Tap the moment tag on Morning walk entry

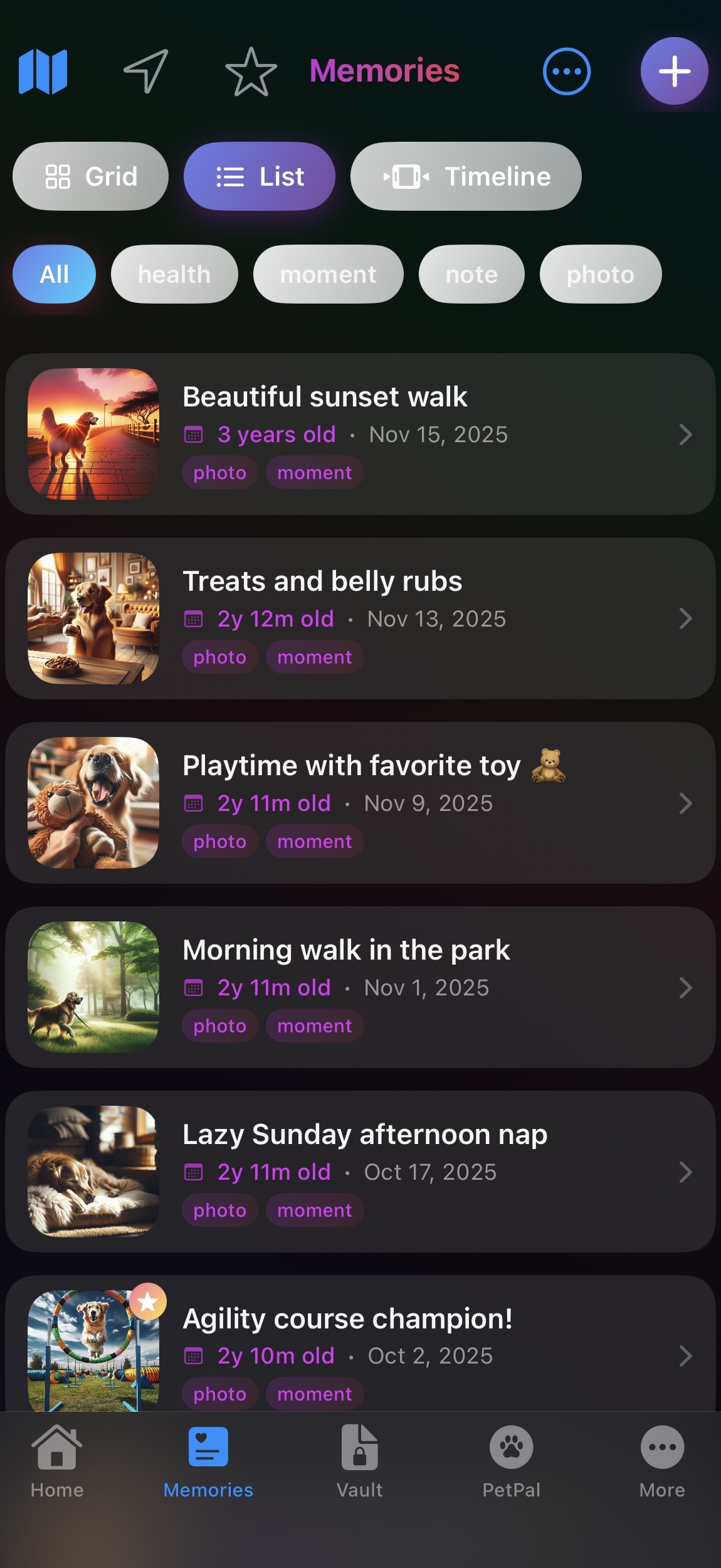(314, 1025)
